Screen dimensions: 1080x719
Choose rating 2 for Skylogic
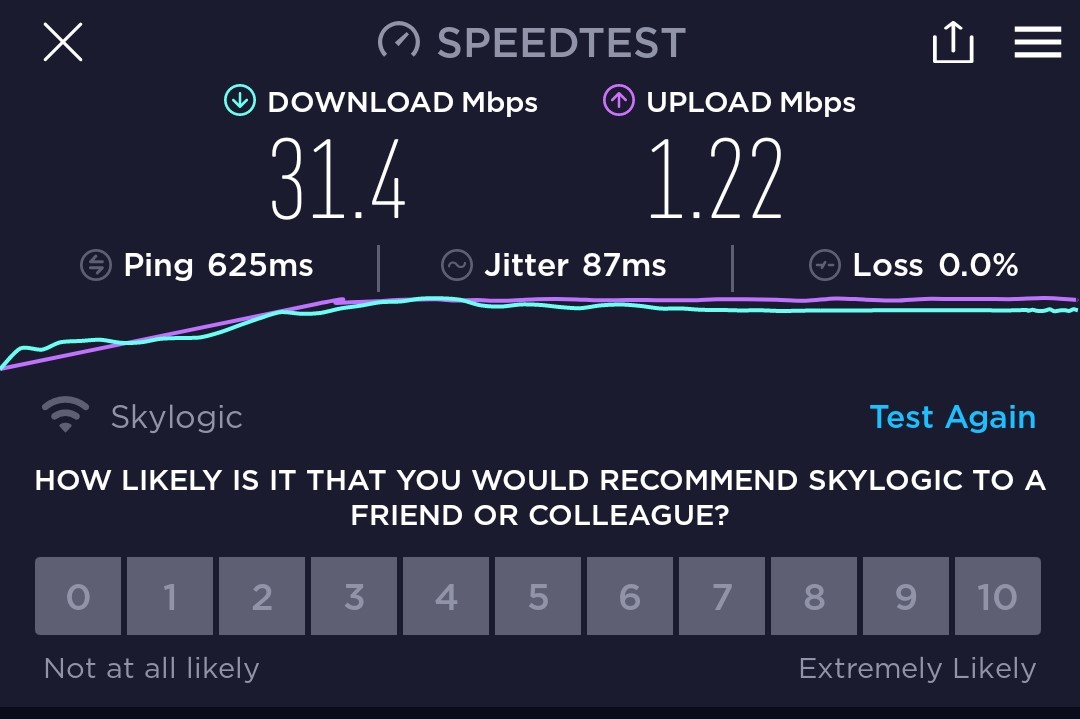[x=262, y=597]
